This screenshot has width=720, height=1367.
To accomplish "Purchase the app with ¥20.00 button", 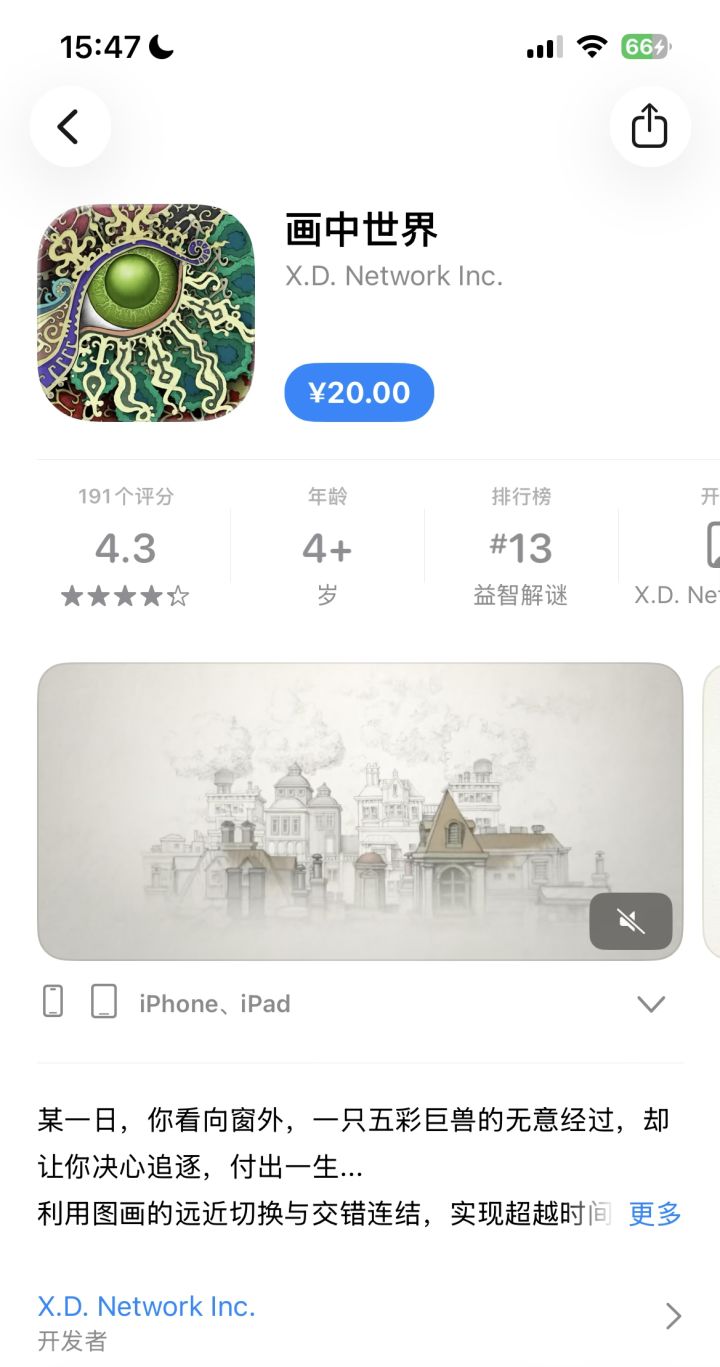I will pos(359,393).
